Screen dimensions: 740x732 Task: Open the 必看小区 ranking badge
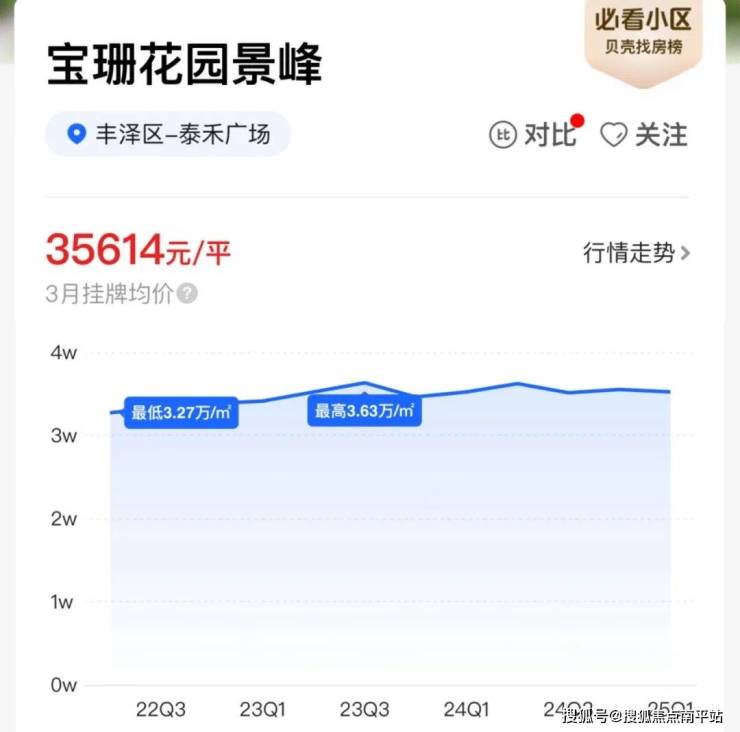point(643,30)
